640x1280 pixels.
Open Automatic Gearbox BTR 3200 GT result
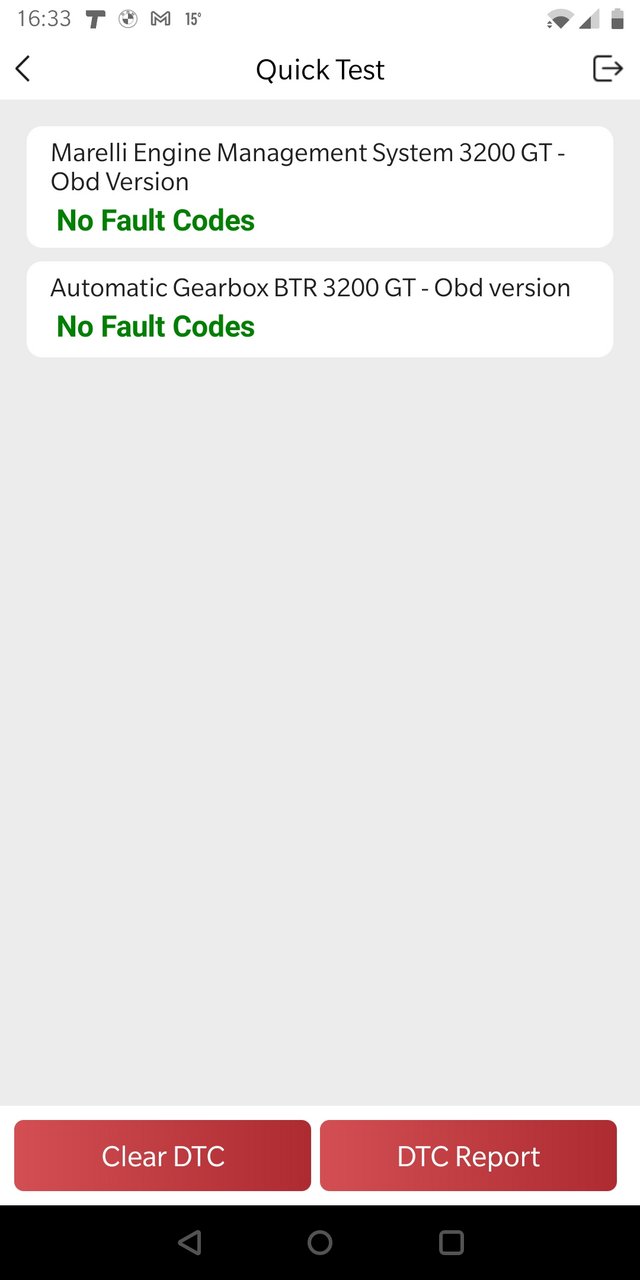click(x=319, y=309)
